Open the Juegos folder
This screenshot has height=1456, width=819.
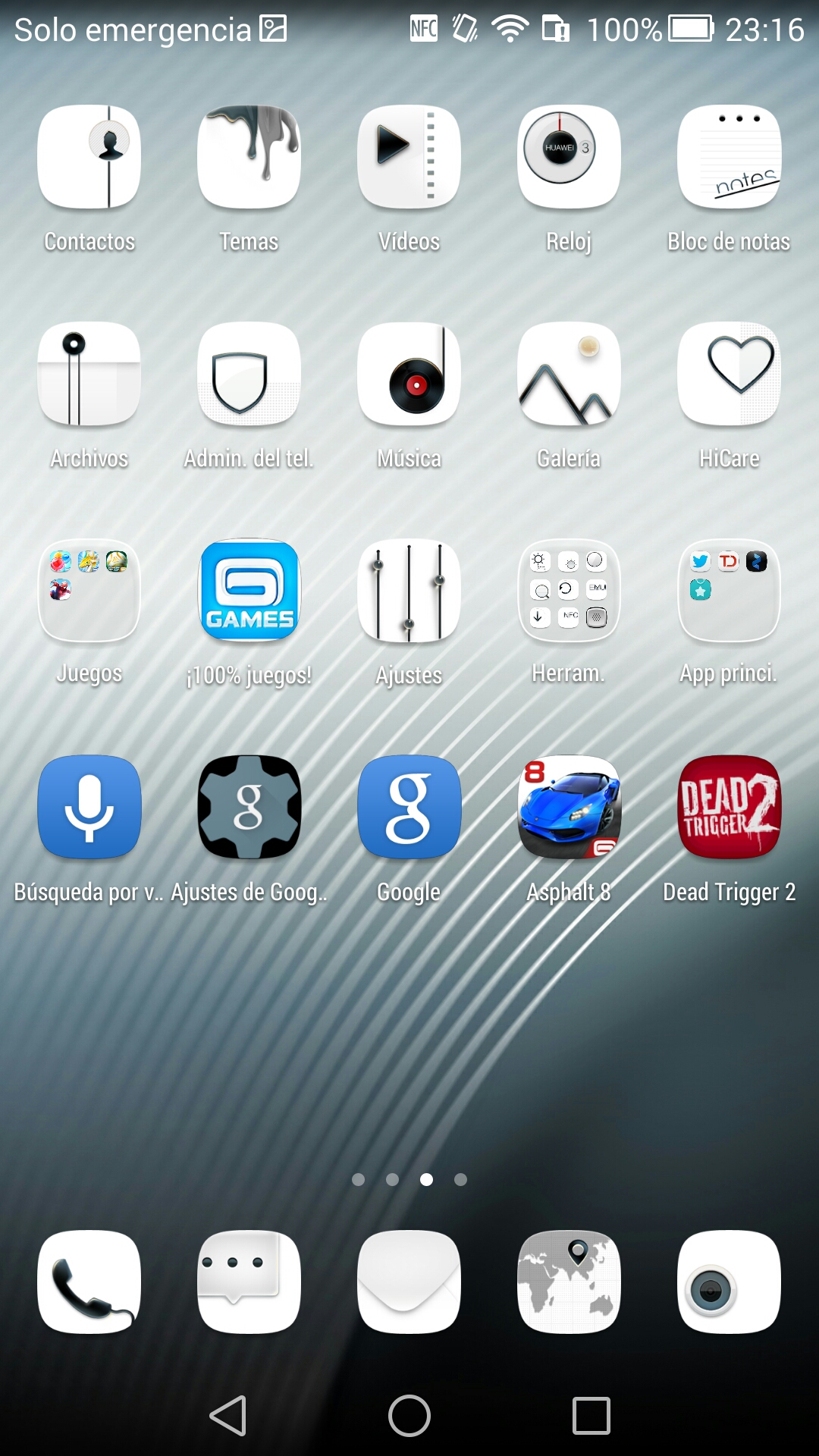(89, 591)
